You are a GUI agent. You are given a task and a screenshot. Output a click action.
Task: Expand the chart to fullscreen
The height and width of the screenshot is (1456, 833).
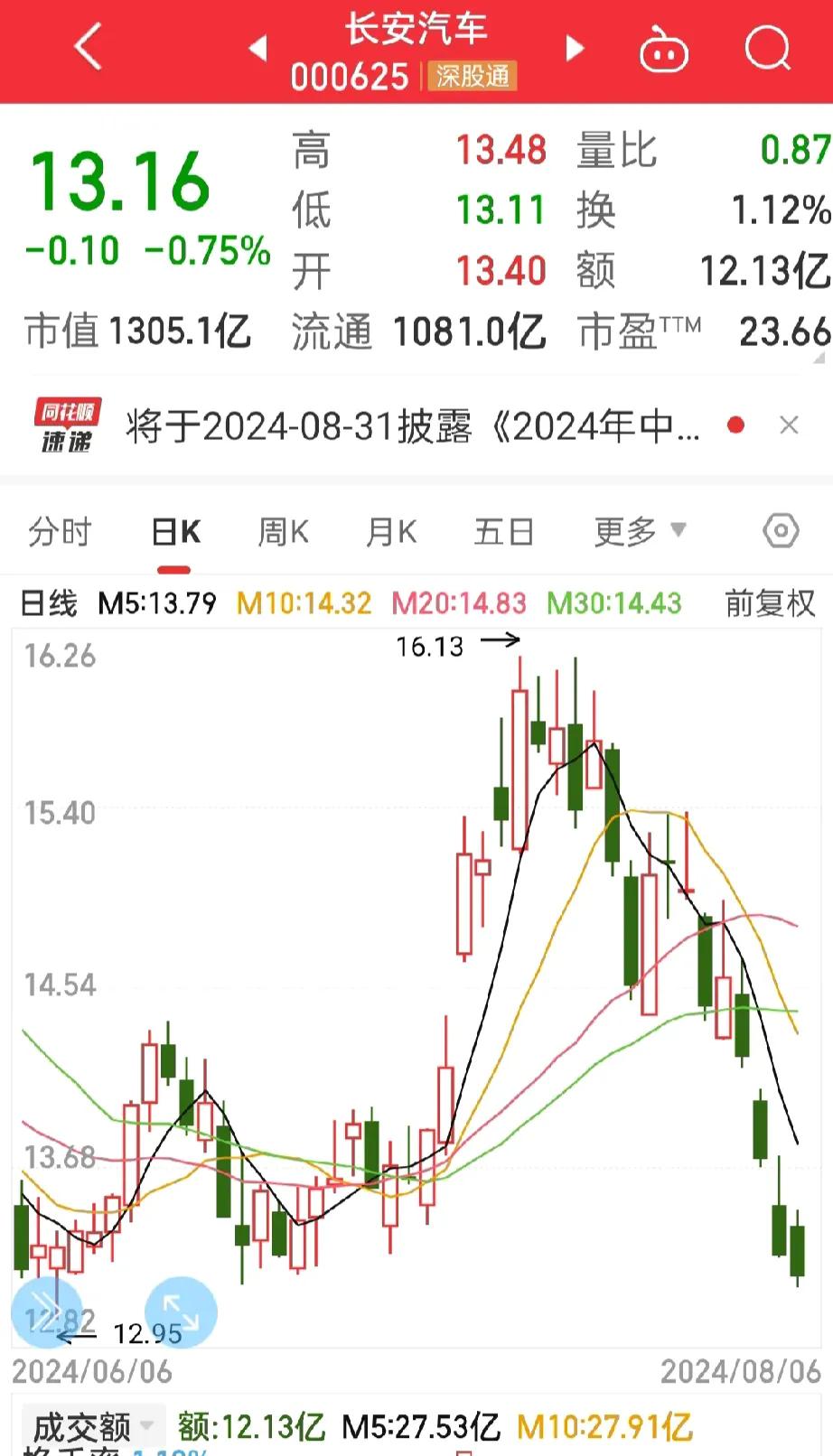tap(181, 1311)
